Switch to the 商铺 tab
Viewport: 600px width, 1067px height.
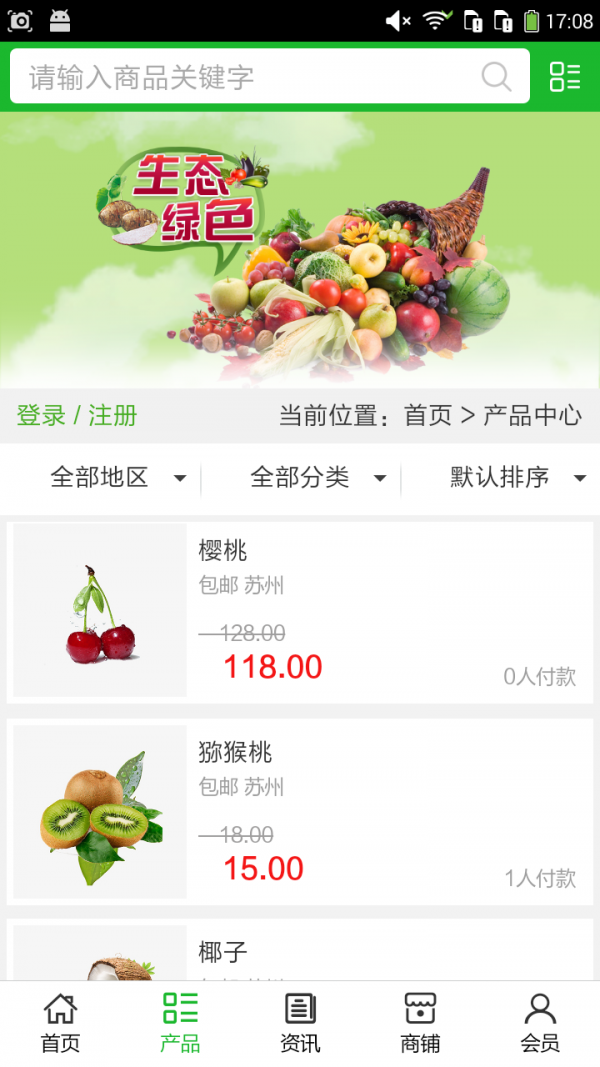[x=420, y=1024]
